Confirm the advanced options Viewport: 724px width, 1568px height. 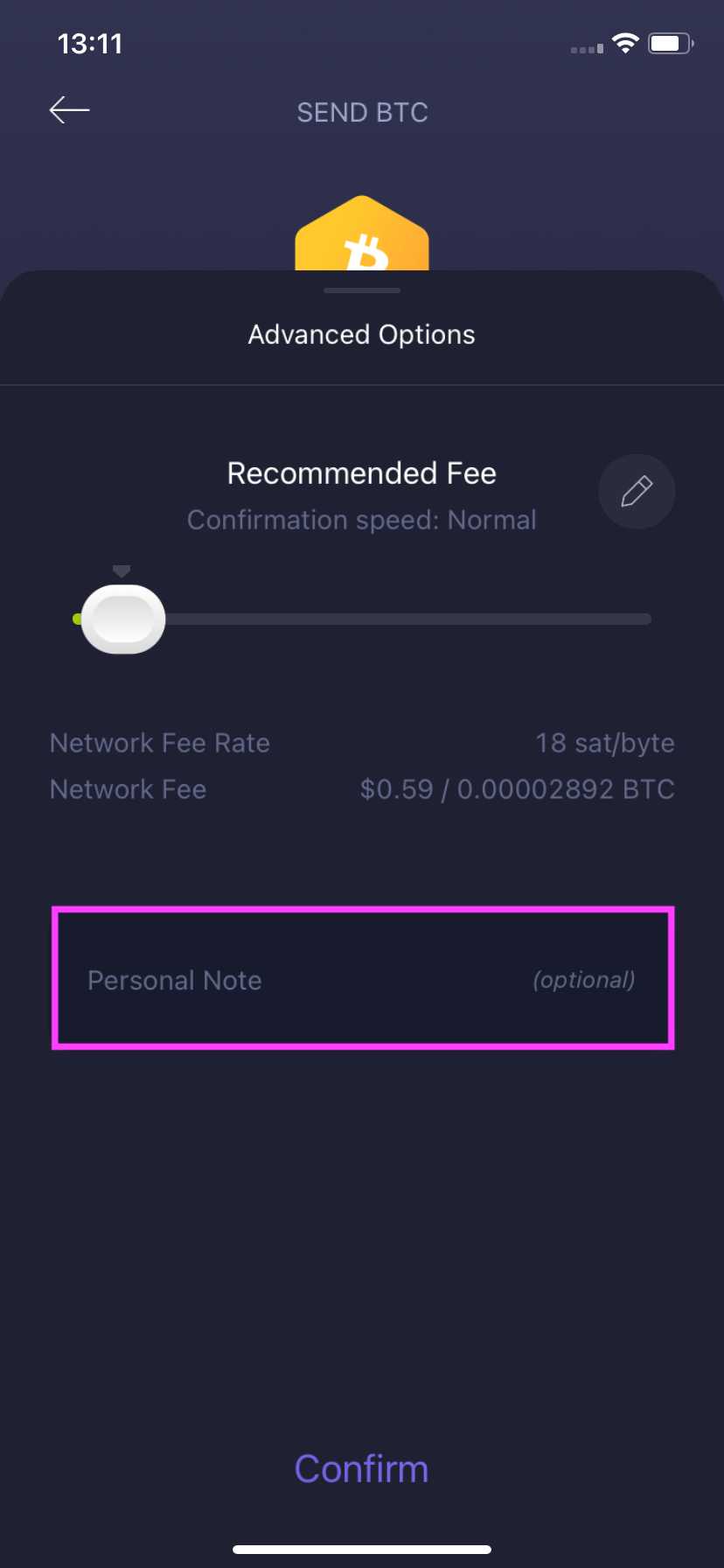tap(361, 1468)
